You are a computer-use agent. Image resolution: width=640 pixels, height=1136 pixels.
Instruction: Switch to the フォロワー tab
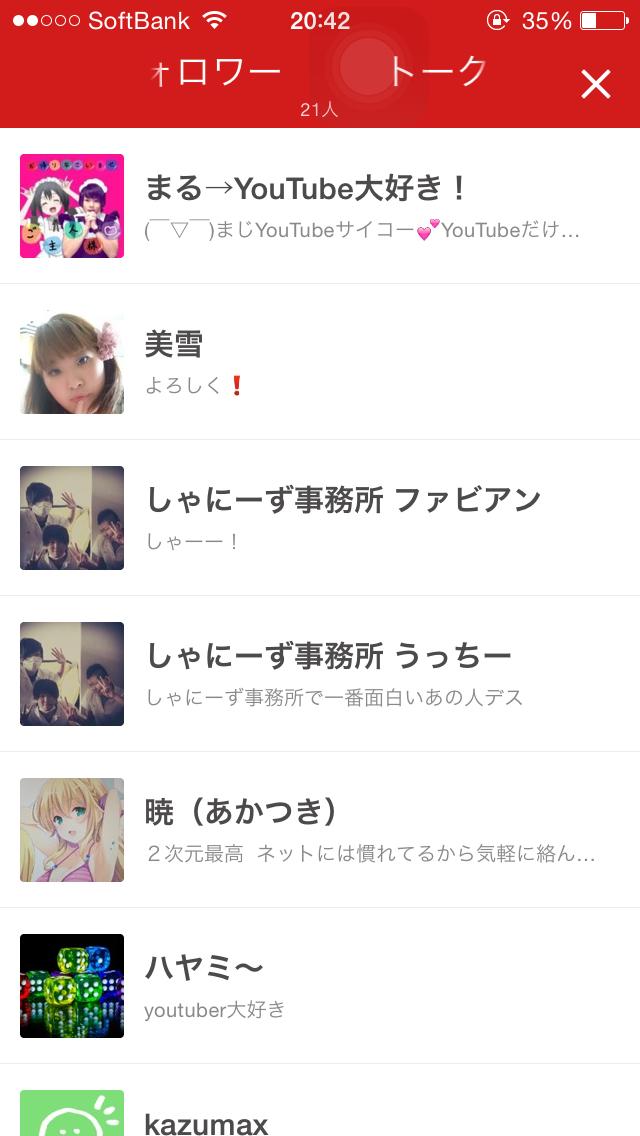[x=214, y=72]
